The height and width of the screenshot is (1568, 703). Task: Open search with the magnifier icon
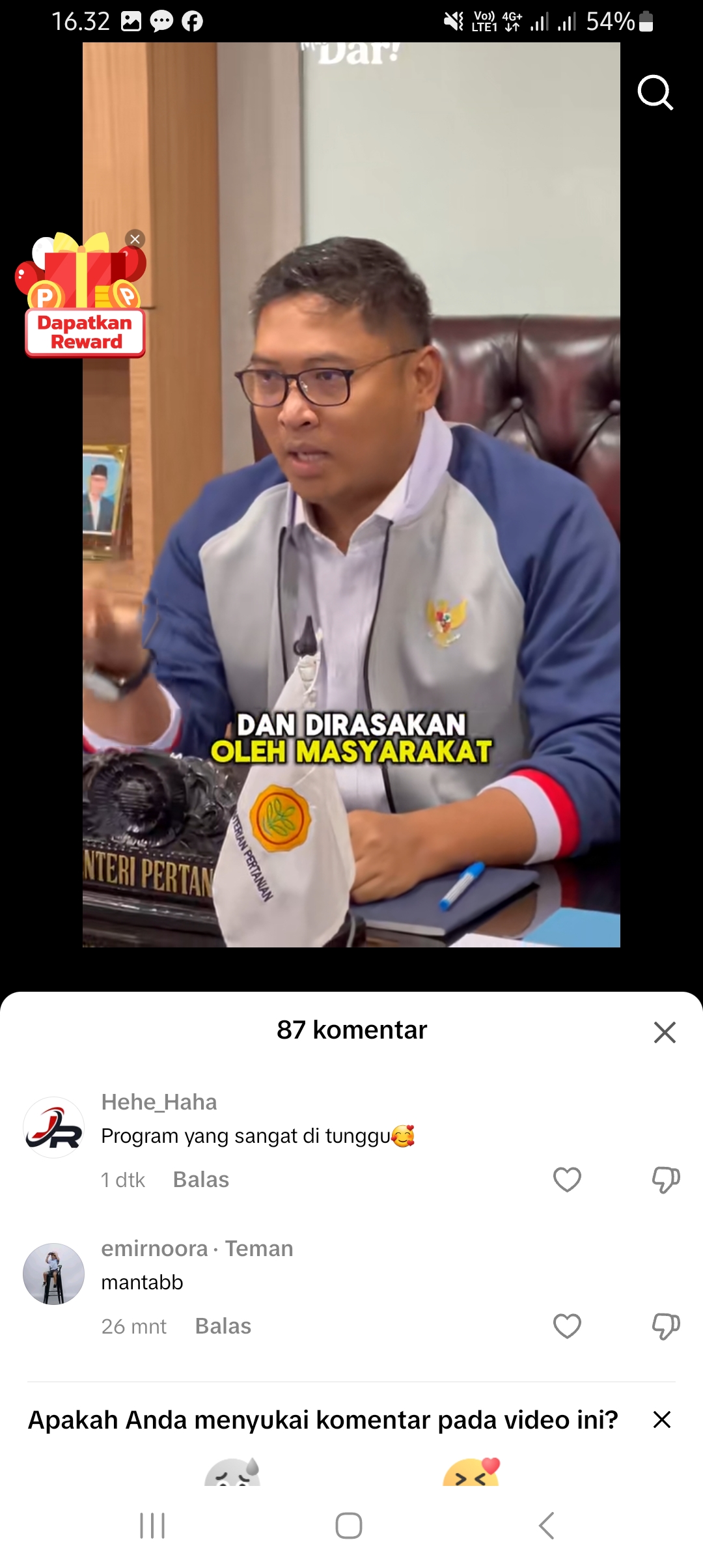655,92
